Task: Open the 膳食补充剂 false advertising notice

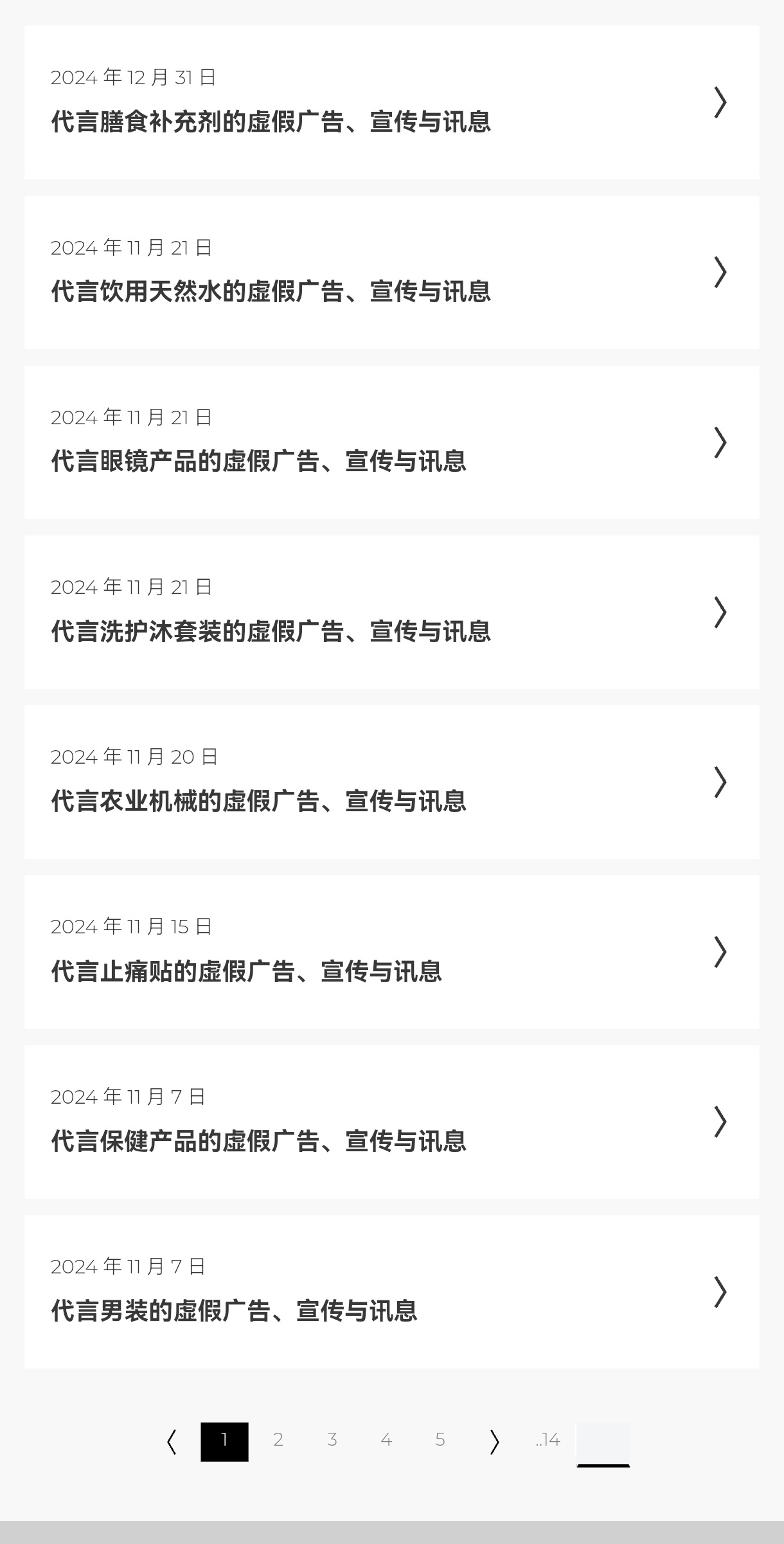Action: click(271, 121)
